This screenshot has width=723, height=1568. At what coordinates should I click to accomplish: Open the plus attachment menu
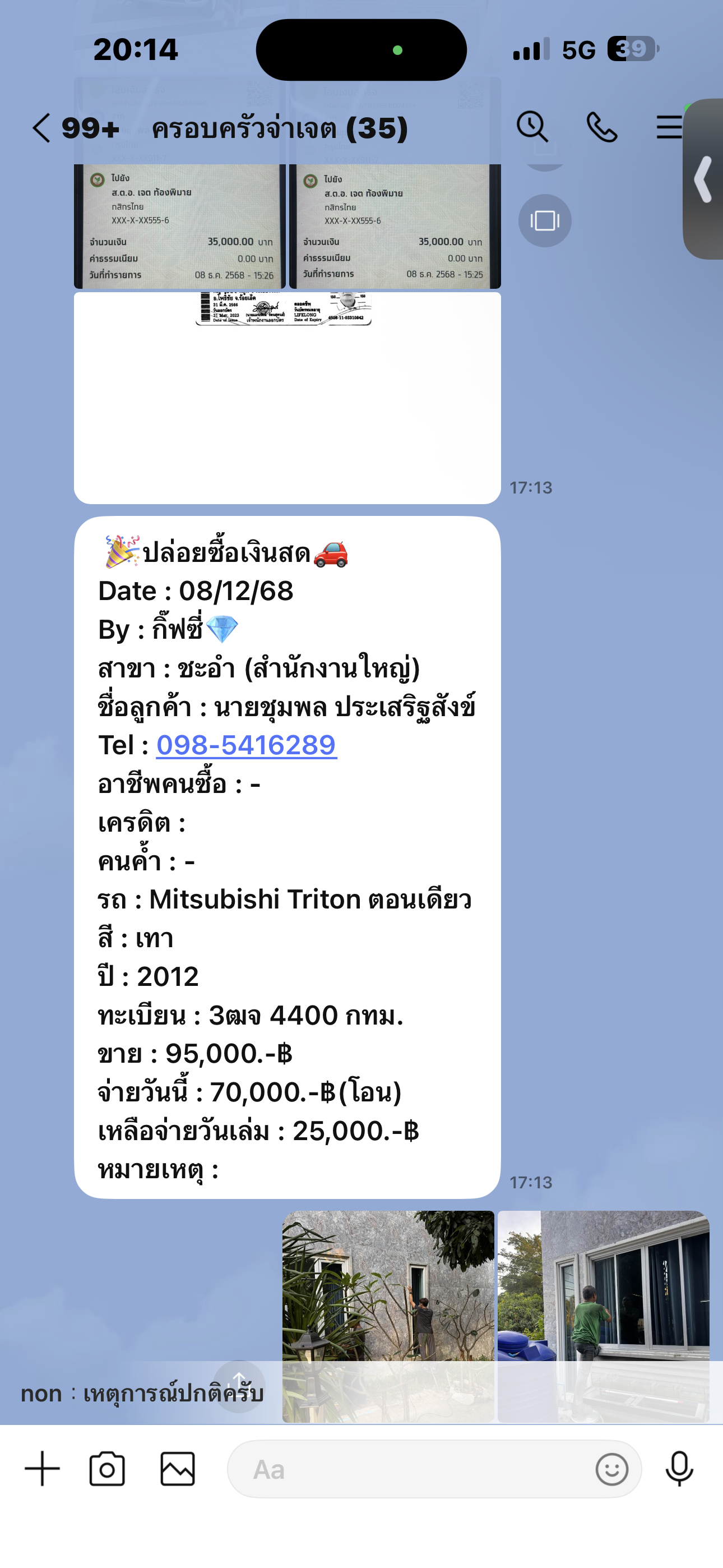[42, 1469]
